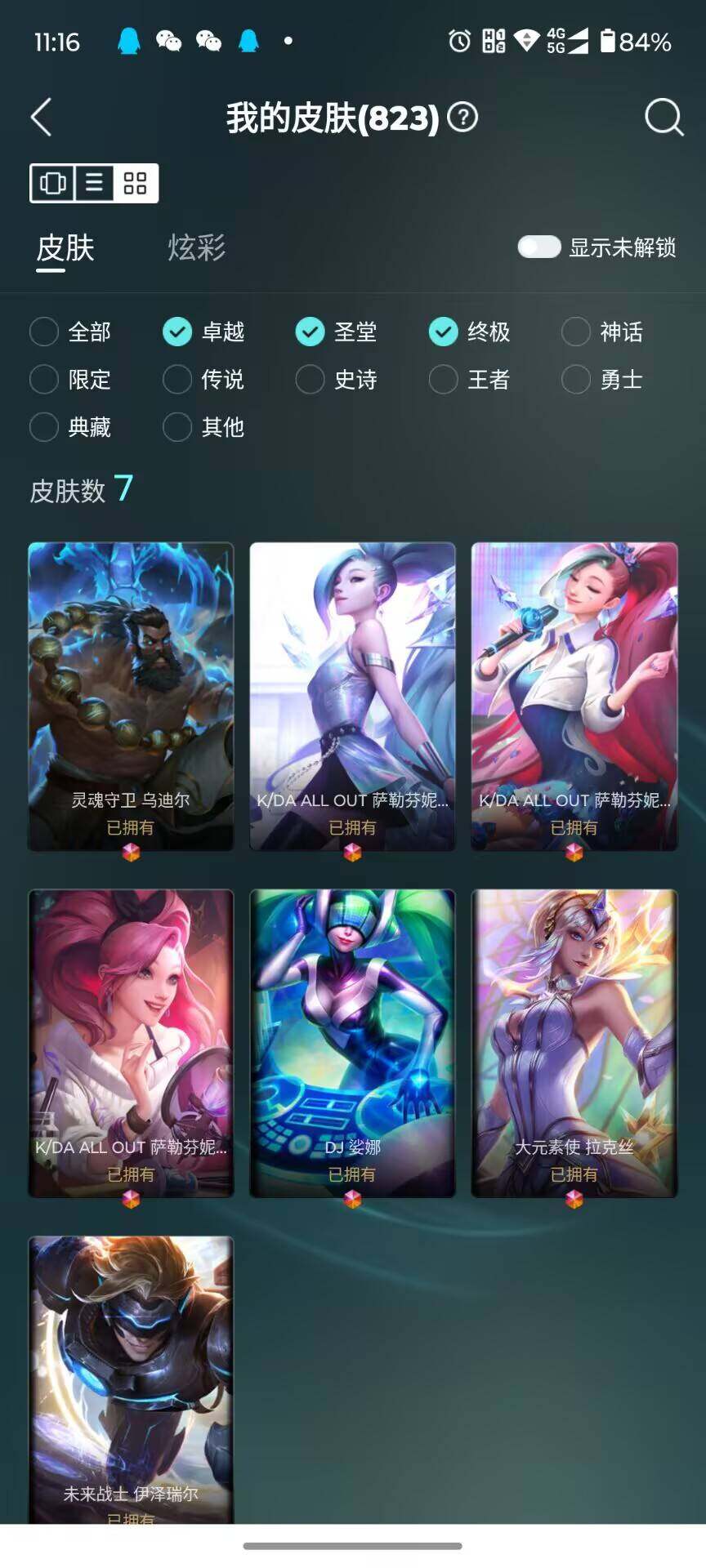Viewport: 706px width, 1568px height.
Task: Uncheck the 卓越 filter
Action: [x=177, y=332]
